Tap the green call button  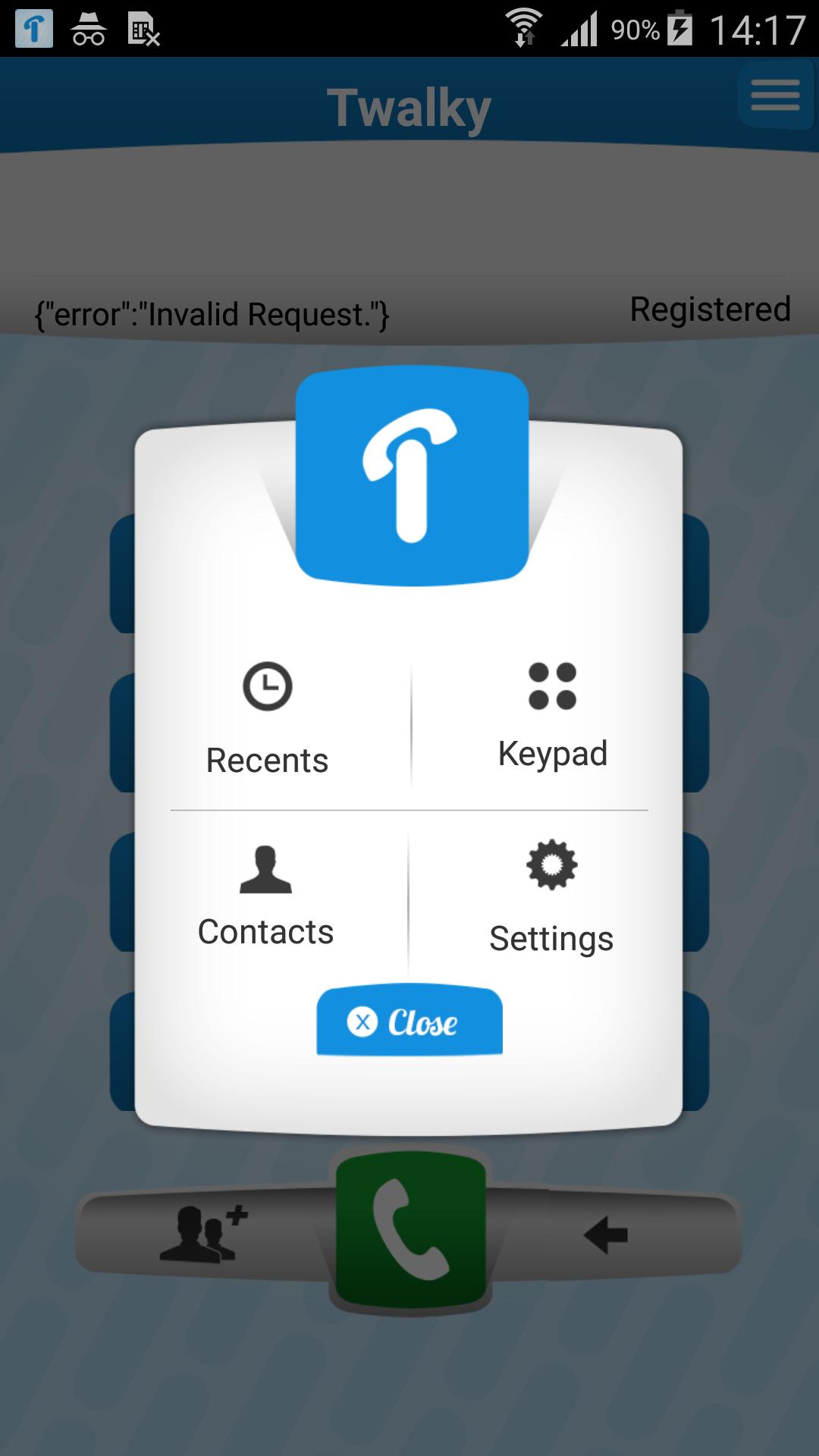pos(410,1230)
